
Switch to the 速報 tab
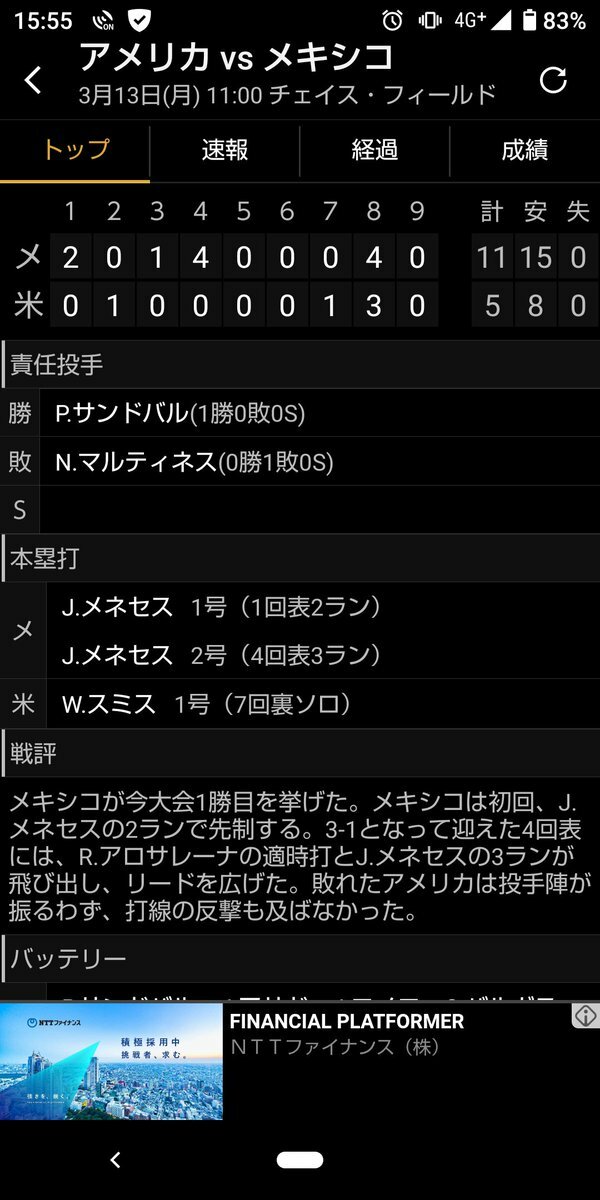tap(225, 151)
